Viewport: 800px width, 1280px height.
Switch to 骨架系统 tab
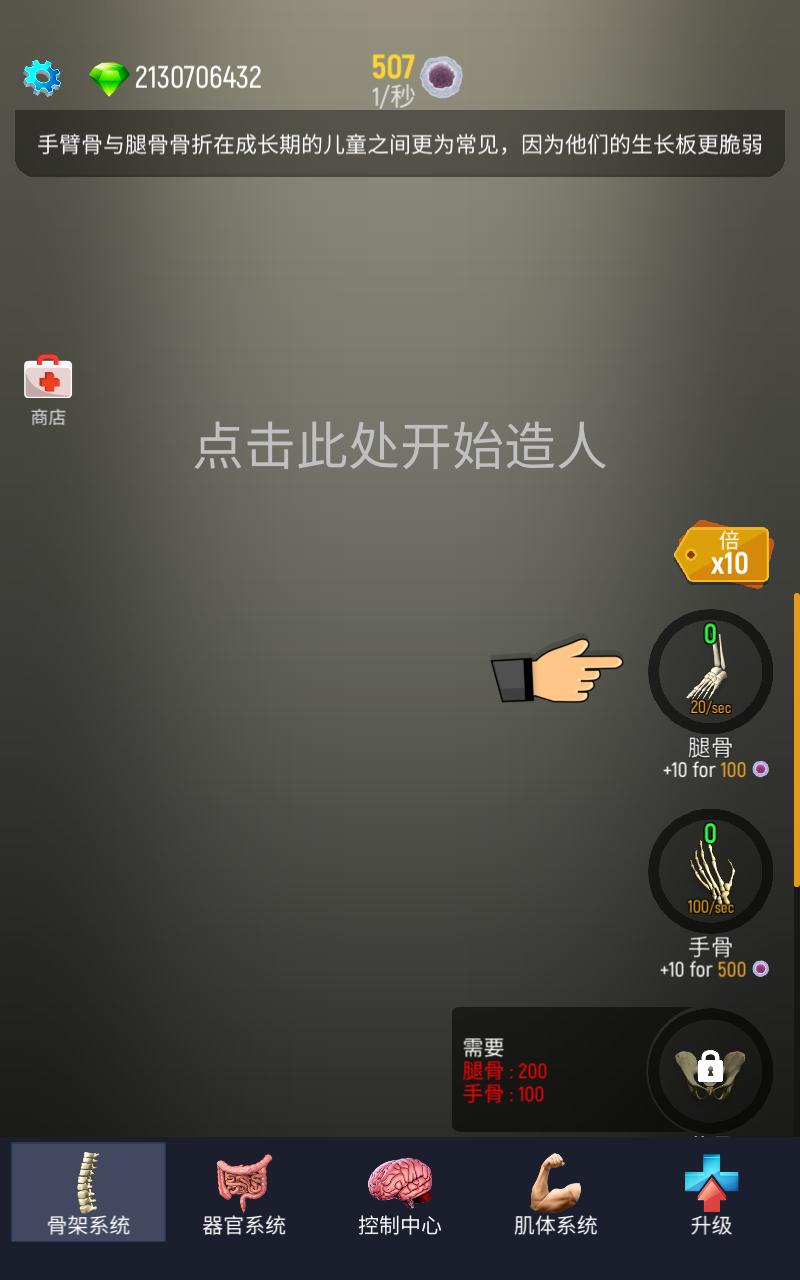click(88, 1193)
